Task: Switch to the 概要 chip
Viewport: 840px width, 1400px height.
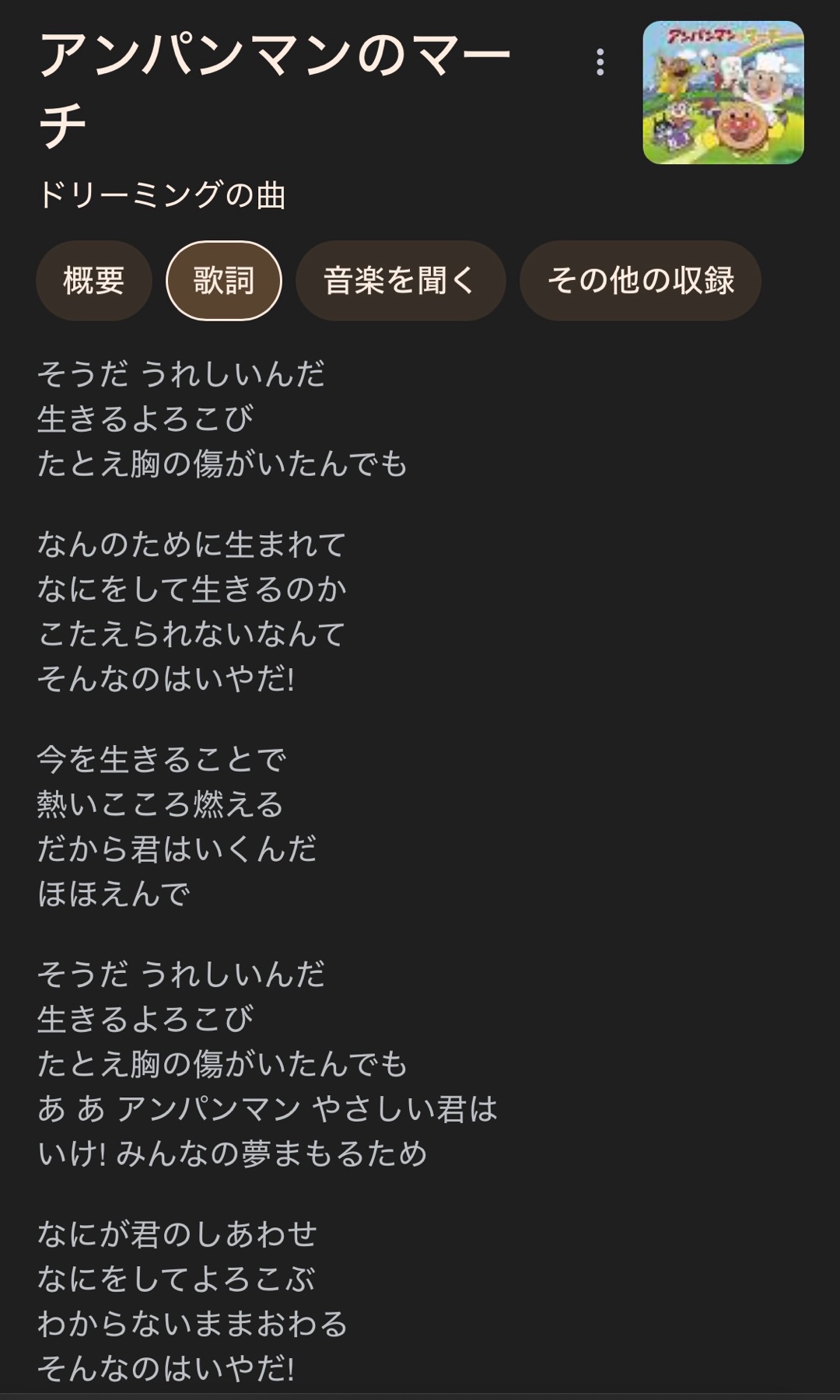Action: pyautogui.click(x=94, y=280)
